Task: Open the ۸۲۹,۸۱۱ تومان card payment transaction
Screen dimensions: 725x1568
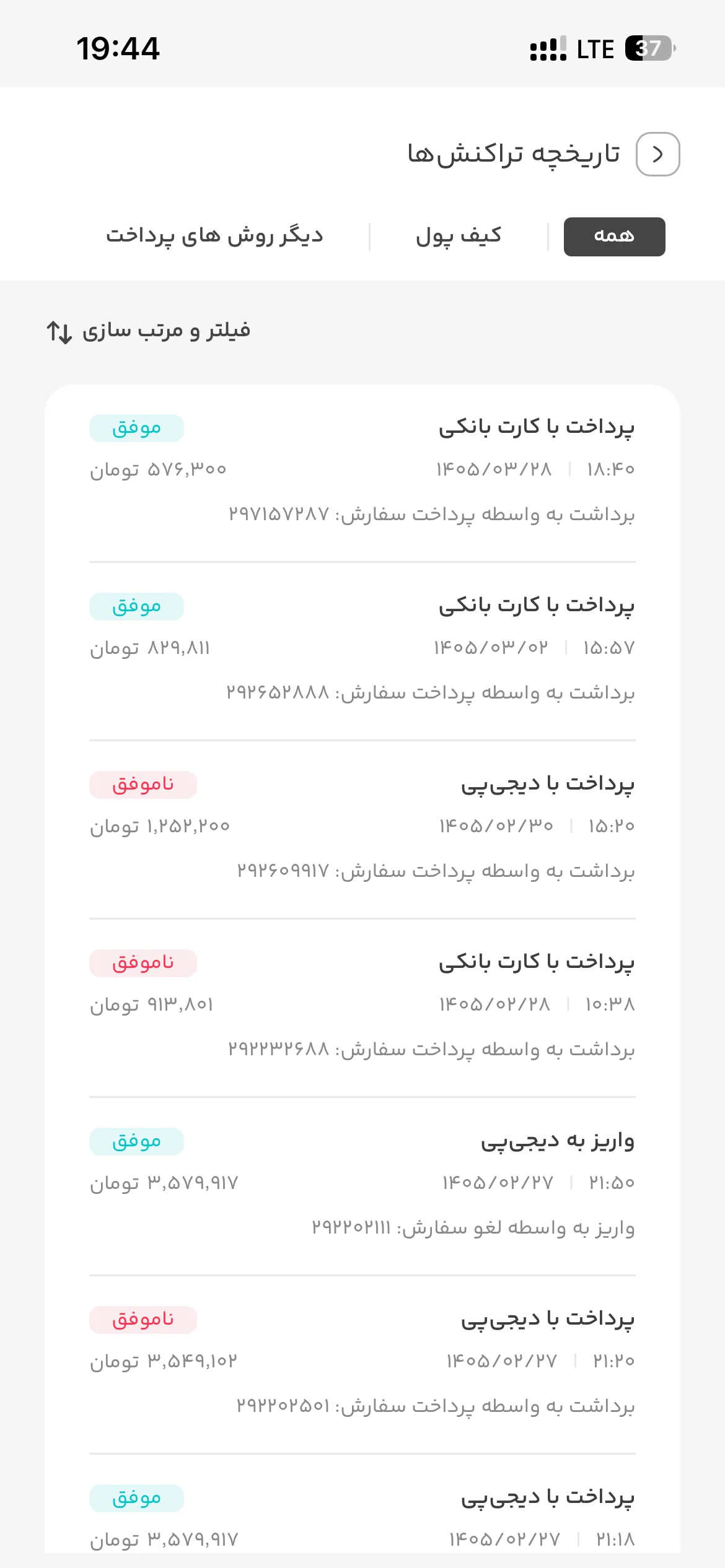Action: tap(362, 651)
